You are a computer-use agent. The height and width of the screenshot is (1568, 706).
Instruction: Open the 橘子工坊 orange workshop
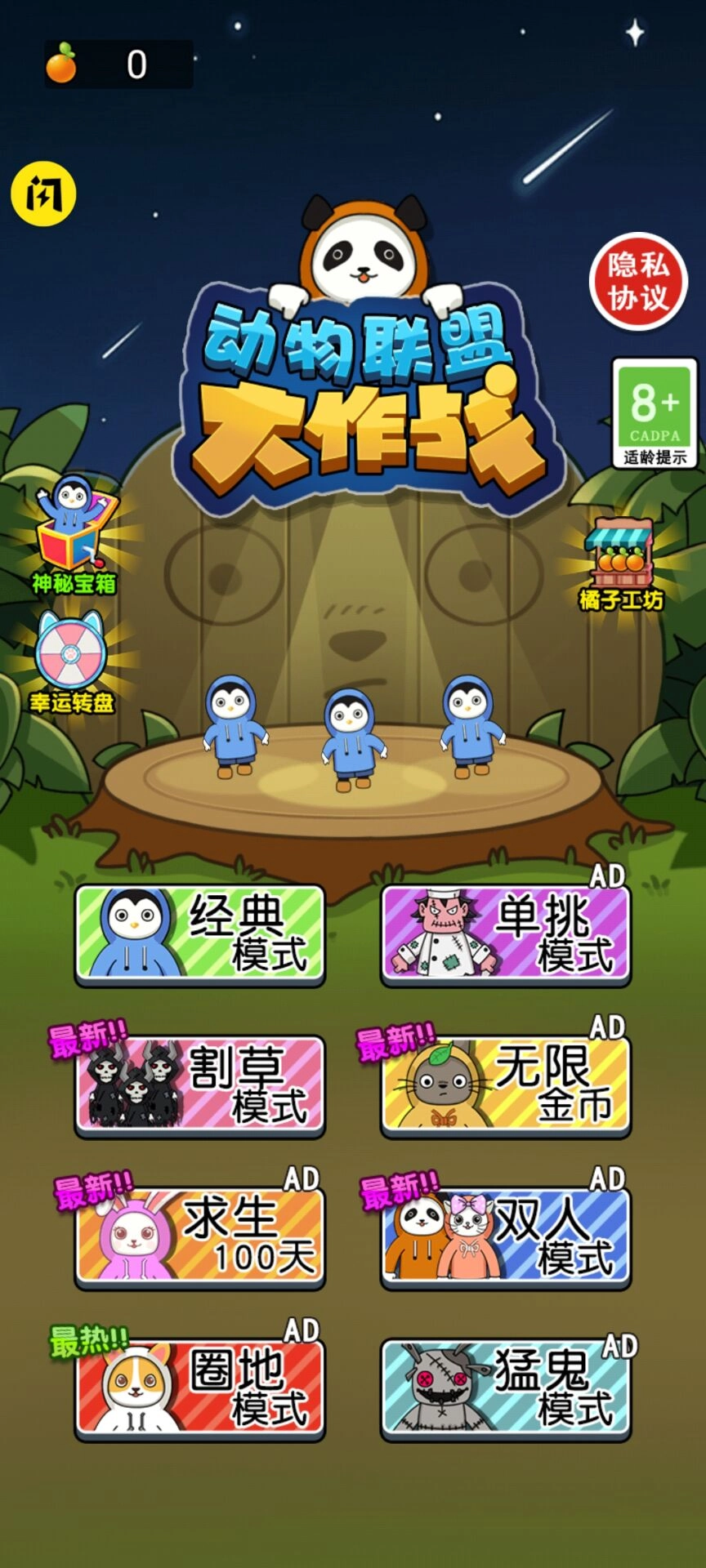tap(621, 563)
